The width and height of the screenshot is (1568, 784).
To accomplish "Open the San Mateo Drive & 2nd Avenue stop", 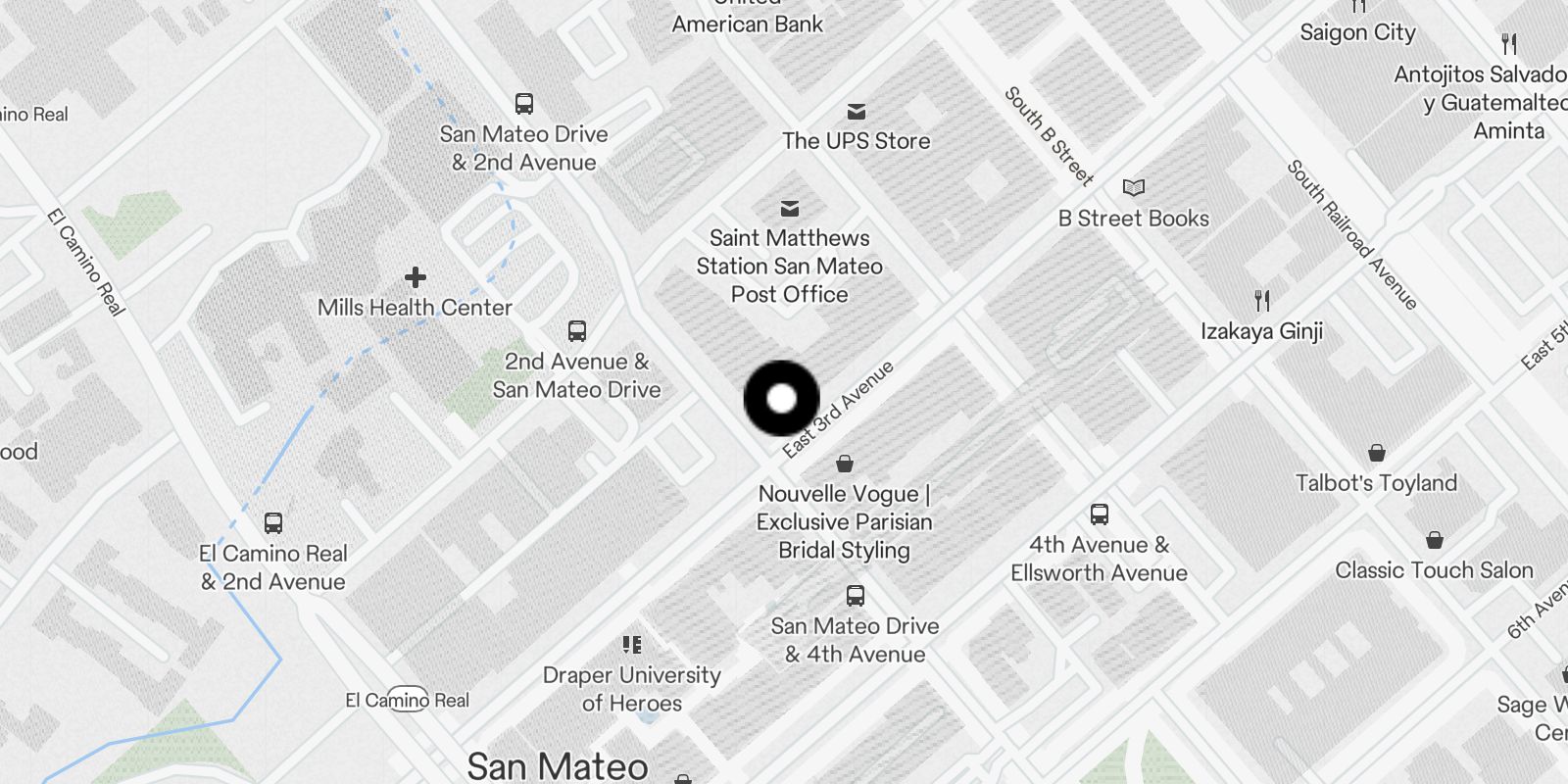I will (524, 104).
